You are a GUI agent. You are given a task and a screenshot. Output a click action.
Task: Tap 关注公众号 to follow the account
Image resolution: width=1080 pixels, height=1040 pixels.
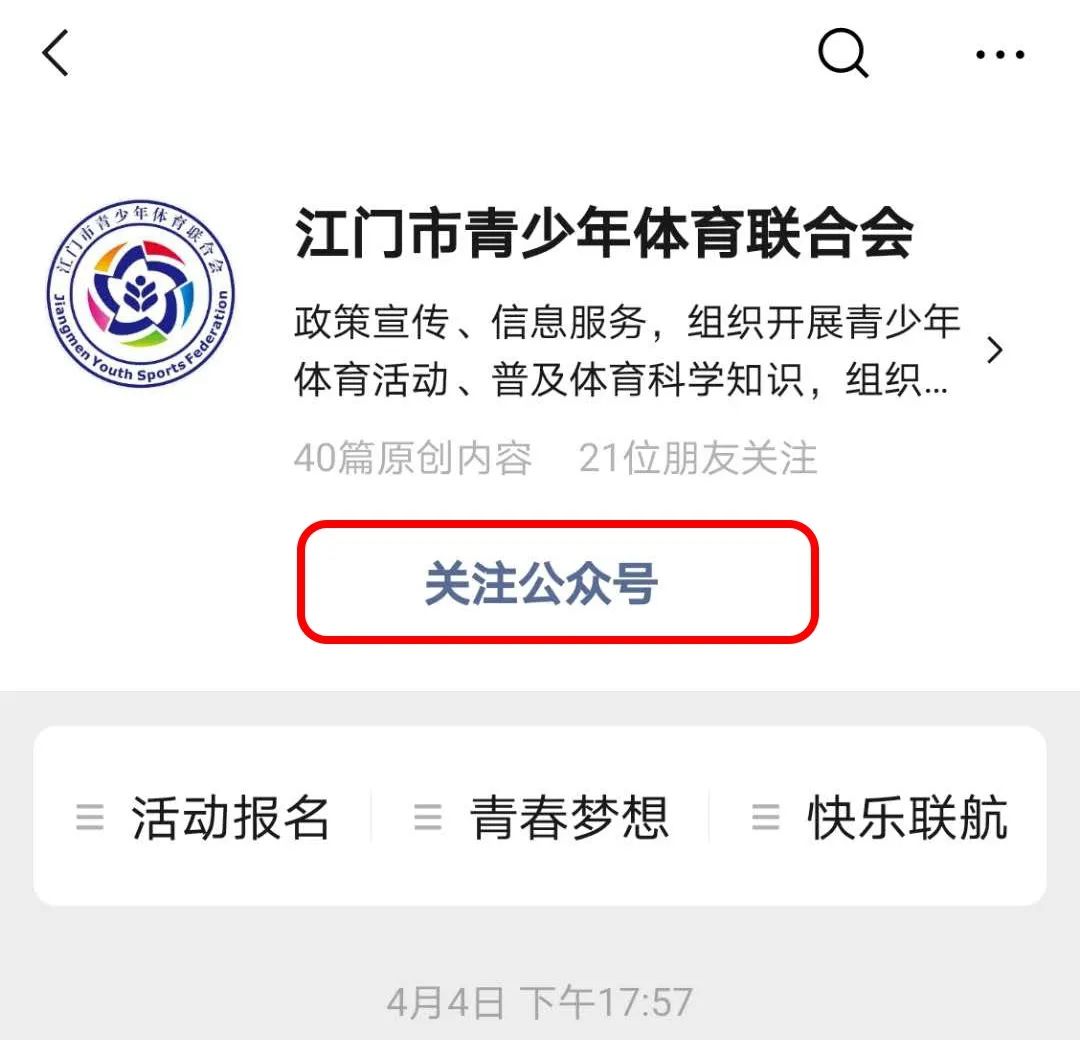tap(558, 583)
